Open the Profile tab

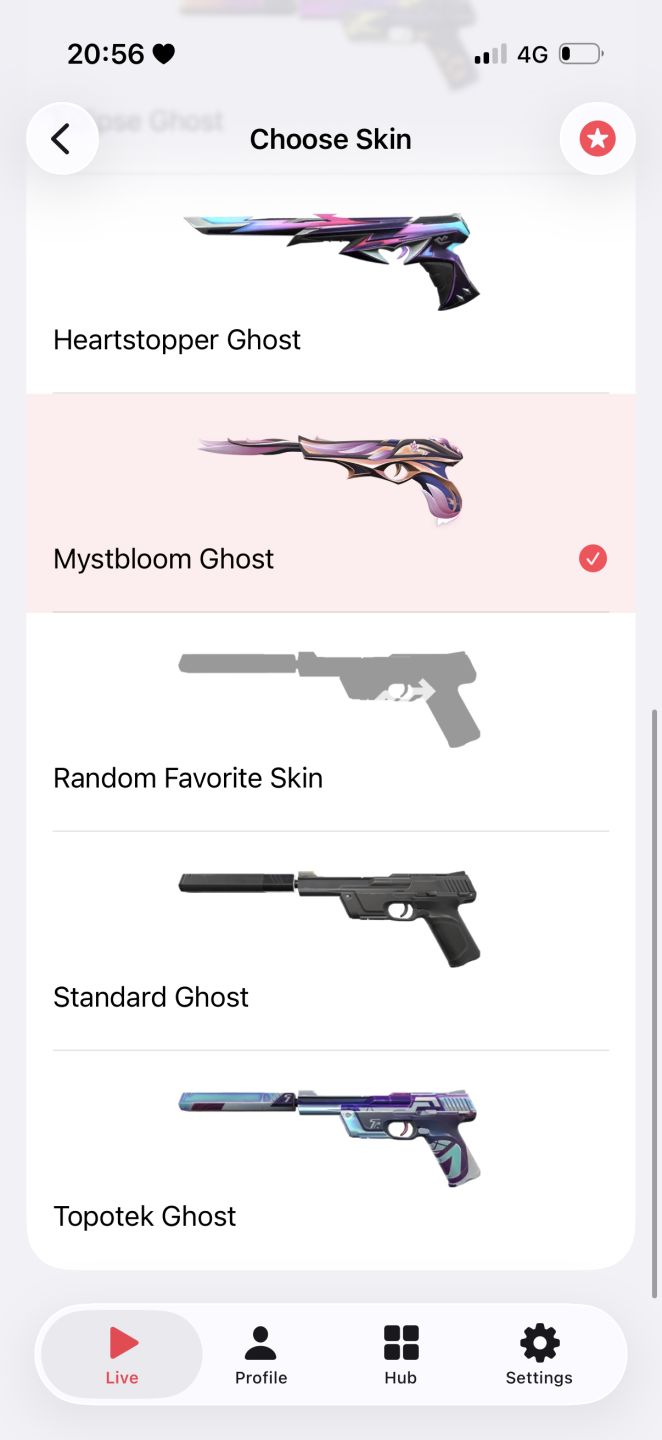click(261, 1355)
